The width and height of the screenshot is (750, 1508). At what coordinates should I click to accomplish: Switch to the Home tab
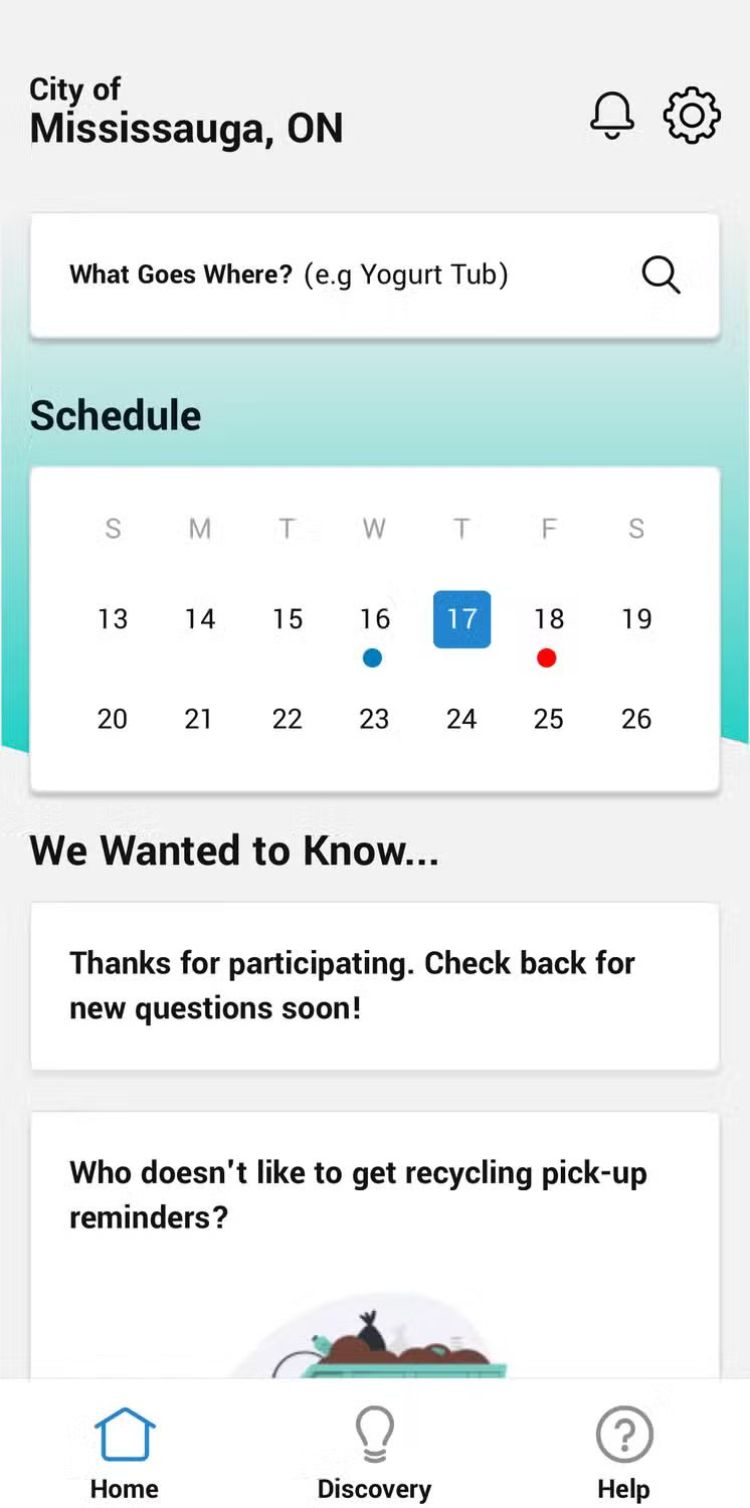coord(124,1451)
